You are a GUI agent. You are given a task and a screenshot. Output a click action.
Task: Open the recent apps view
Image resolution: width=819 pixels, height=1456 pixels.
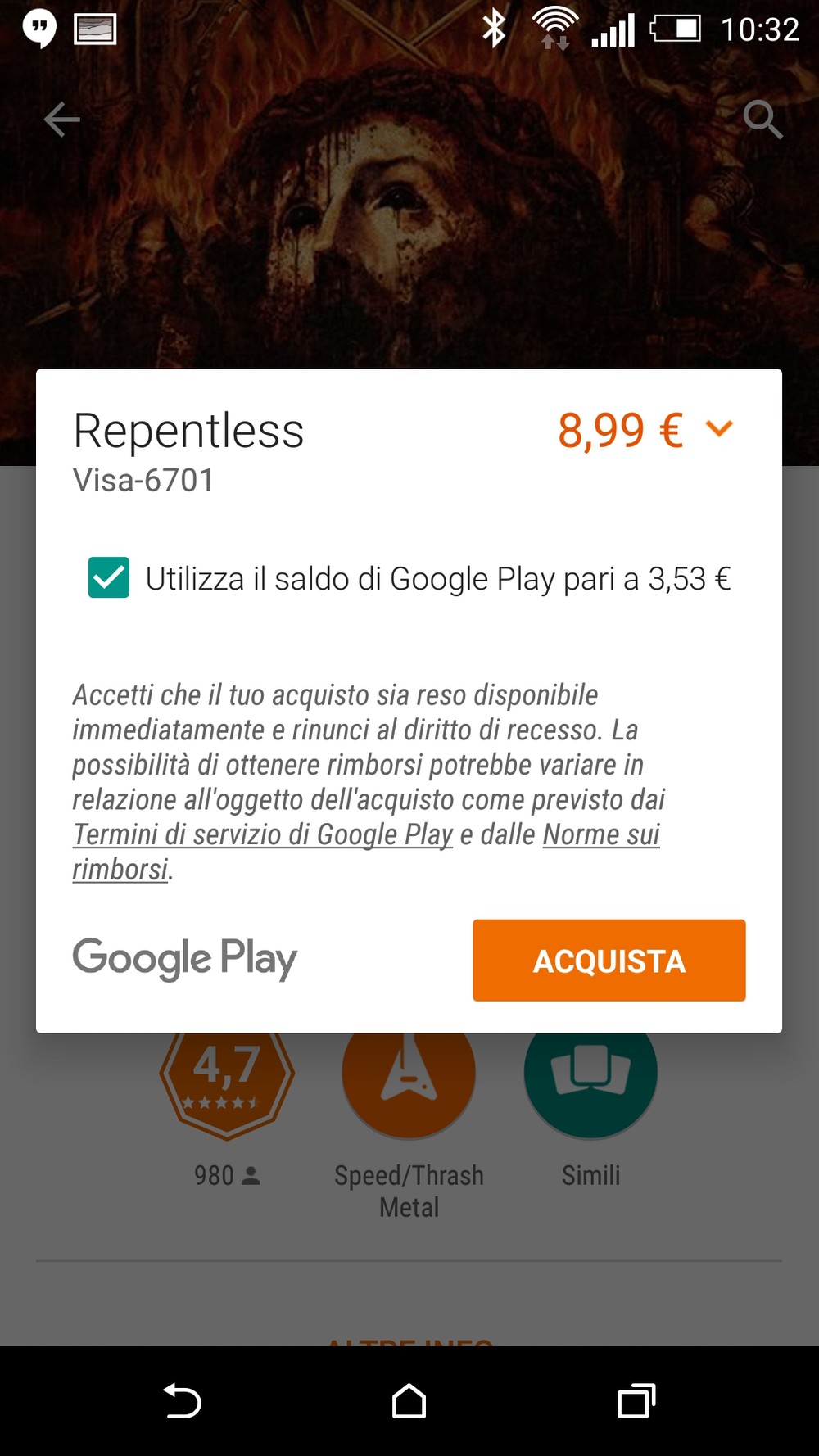point(636,1400)
